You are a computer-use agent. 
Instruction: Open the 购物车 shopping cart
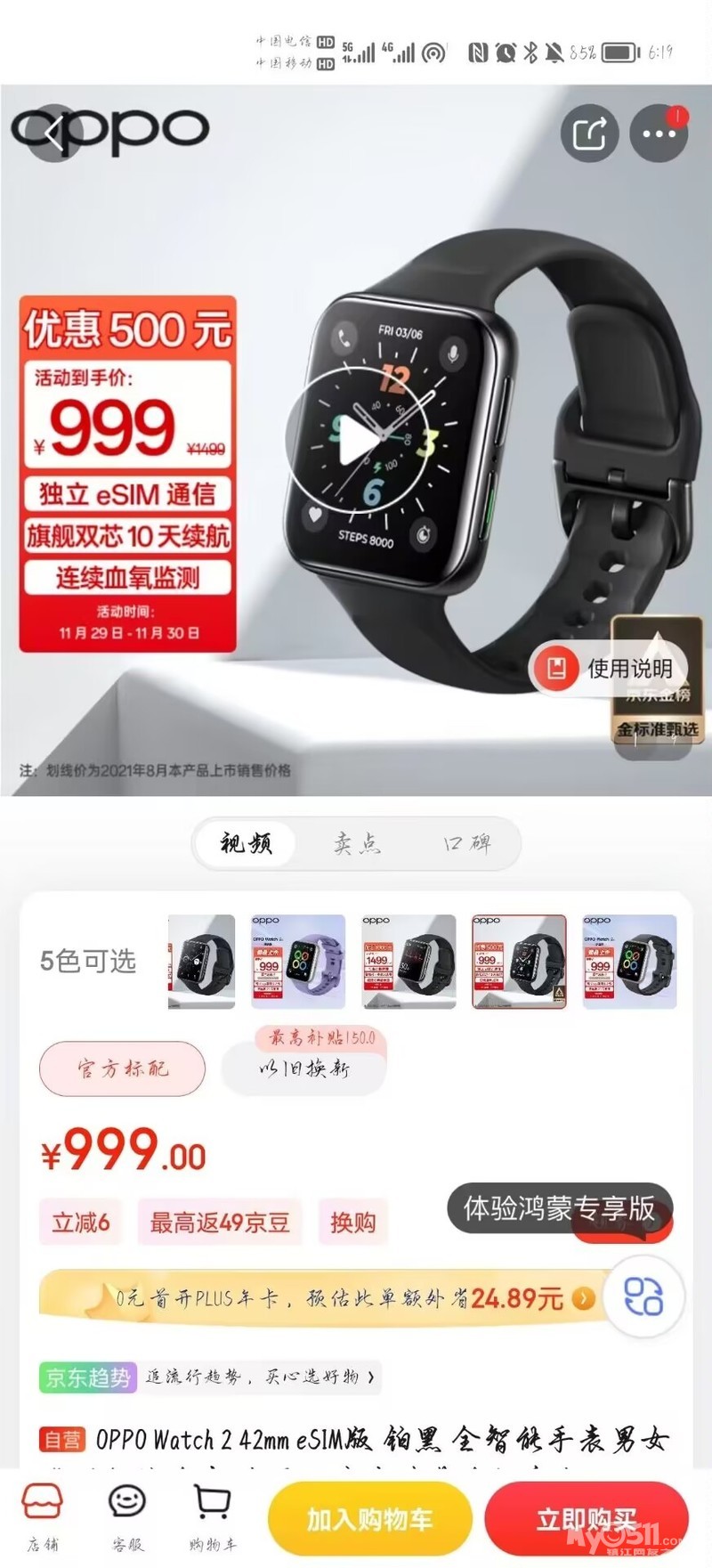point(213,1516)
